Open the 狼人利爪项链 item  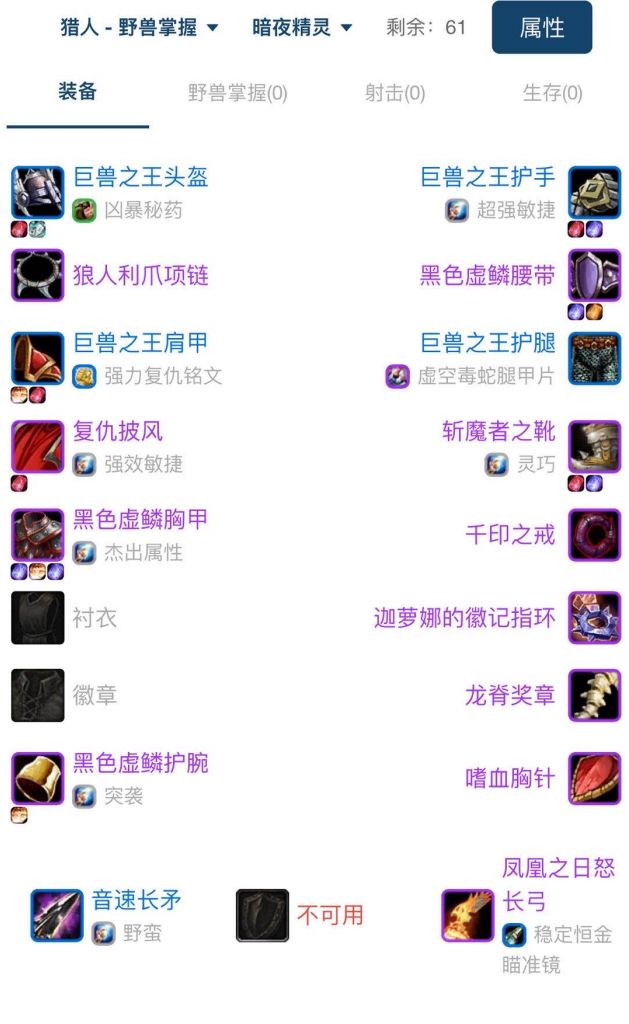140,275
